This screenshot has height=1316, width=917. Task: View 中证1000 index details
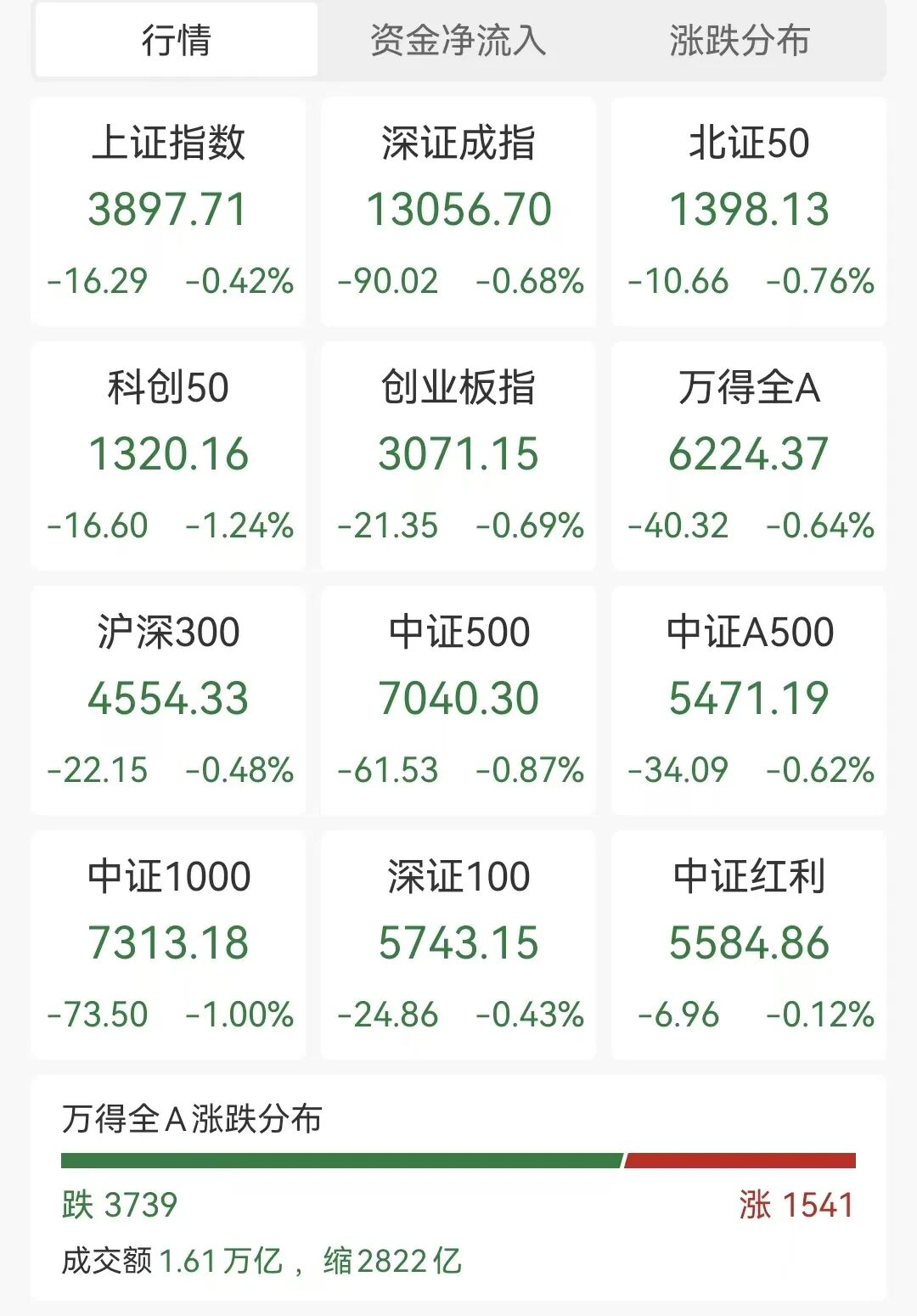point(168,945)
